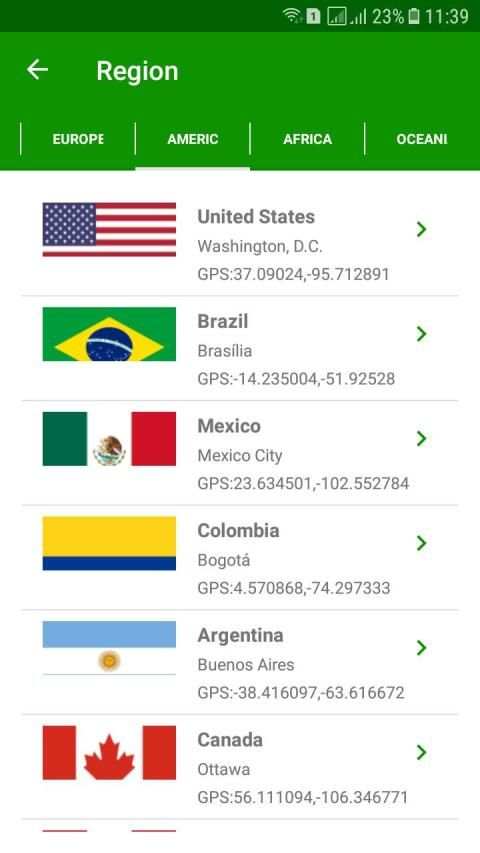Image resolution: width=480 pixels, height=853 pixels.
Task: Pick Colombia from the list
Action: click(240, 558)
